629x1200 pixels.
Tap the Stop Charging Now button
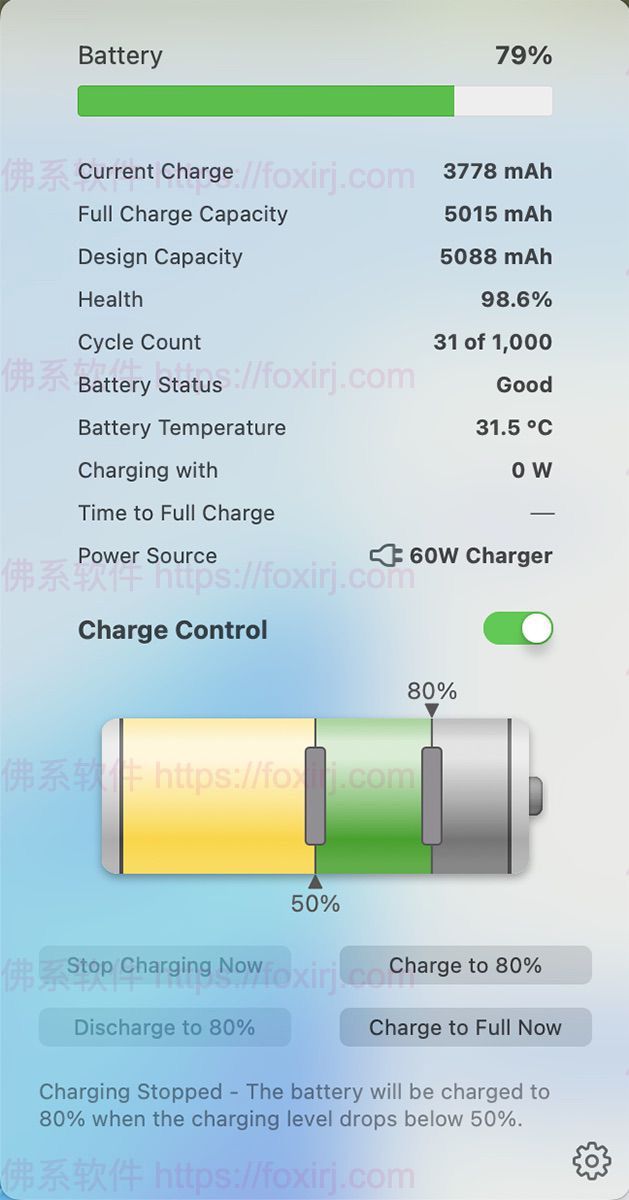(165, 965)
